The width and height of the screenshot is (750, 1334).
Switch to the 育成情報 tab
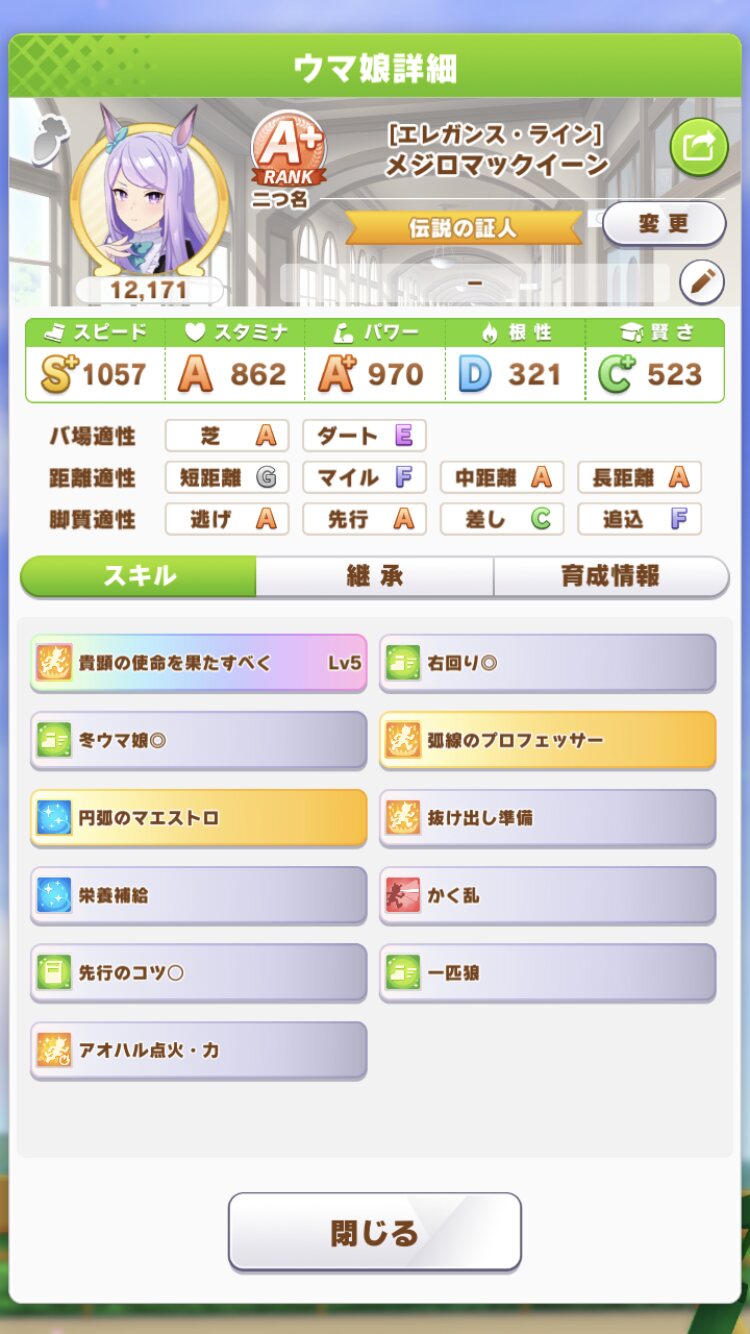click(x=610, y=576)
